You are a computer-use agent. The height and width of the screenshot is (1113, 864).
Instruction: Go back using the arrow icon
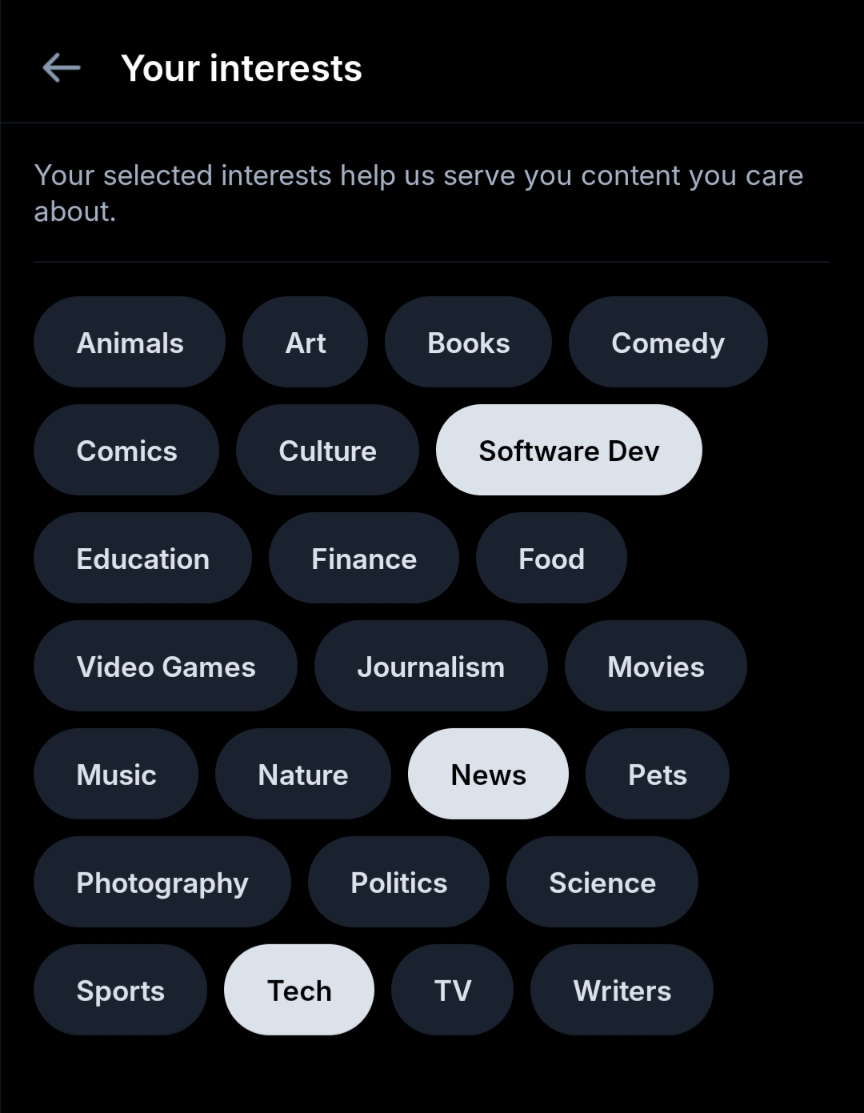click(x=61, y=68)
